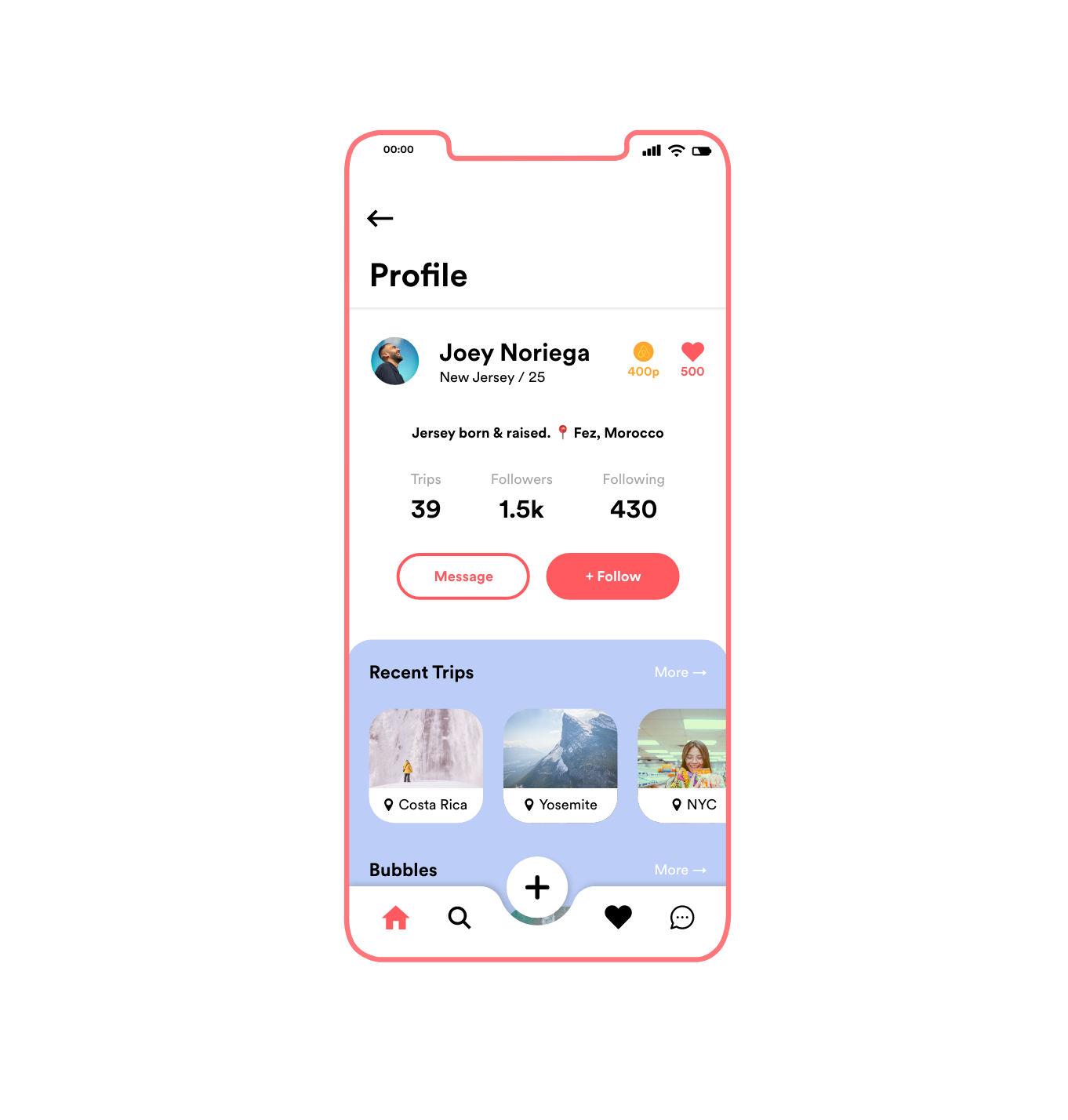Image resolution: width=1068 pixels, height=1120 pixels.
Task: Tap the plus button to create
Action: coord(537,888)
